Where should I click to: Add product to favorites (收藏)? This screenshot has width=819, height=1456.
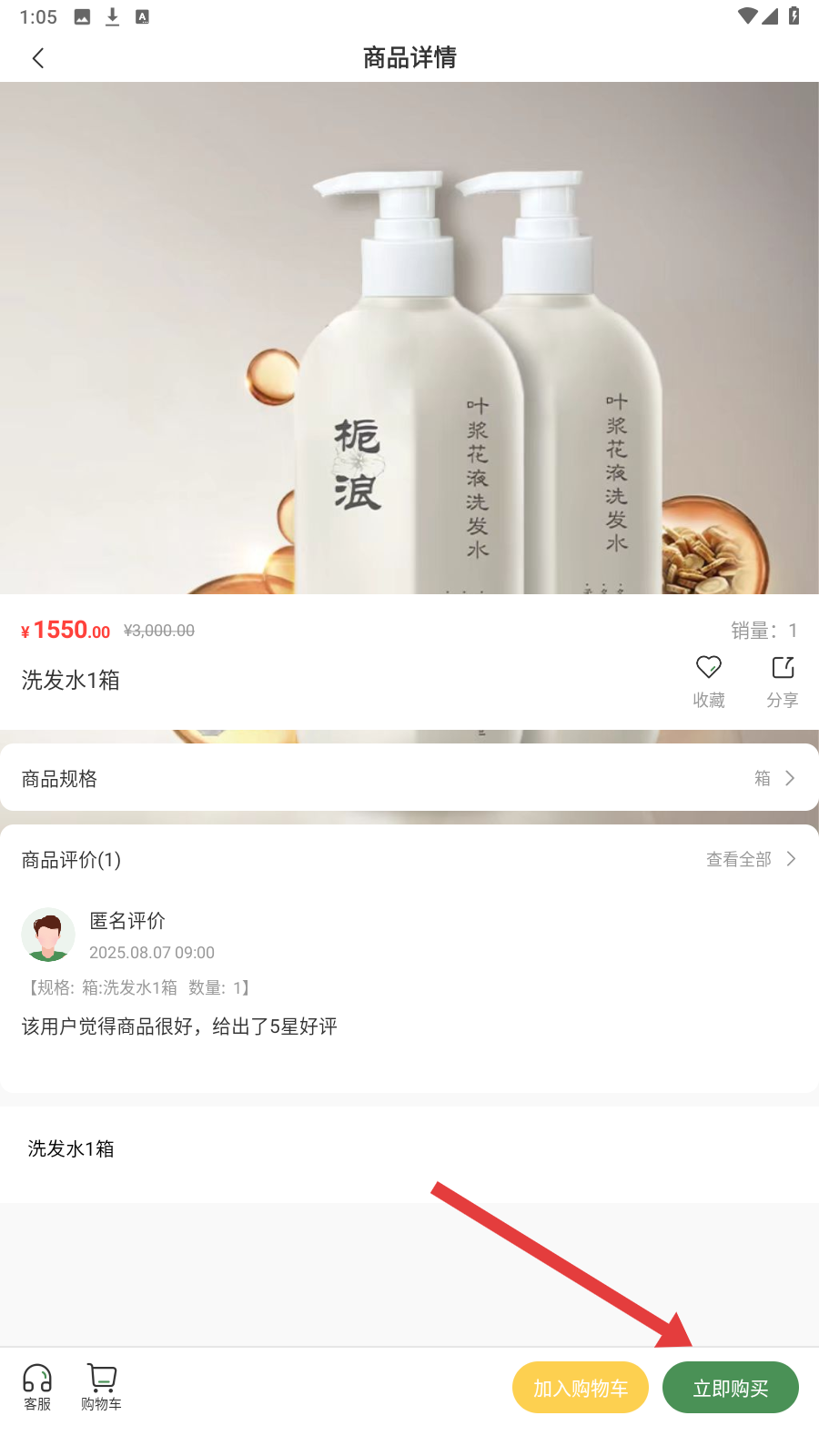[x=708, y=680]
